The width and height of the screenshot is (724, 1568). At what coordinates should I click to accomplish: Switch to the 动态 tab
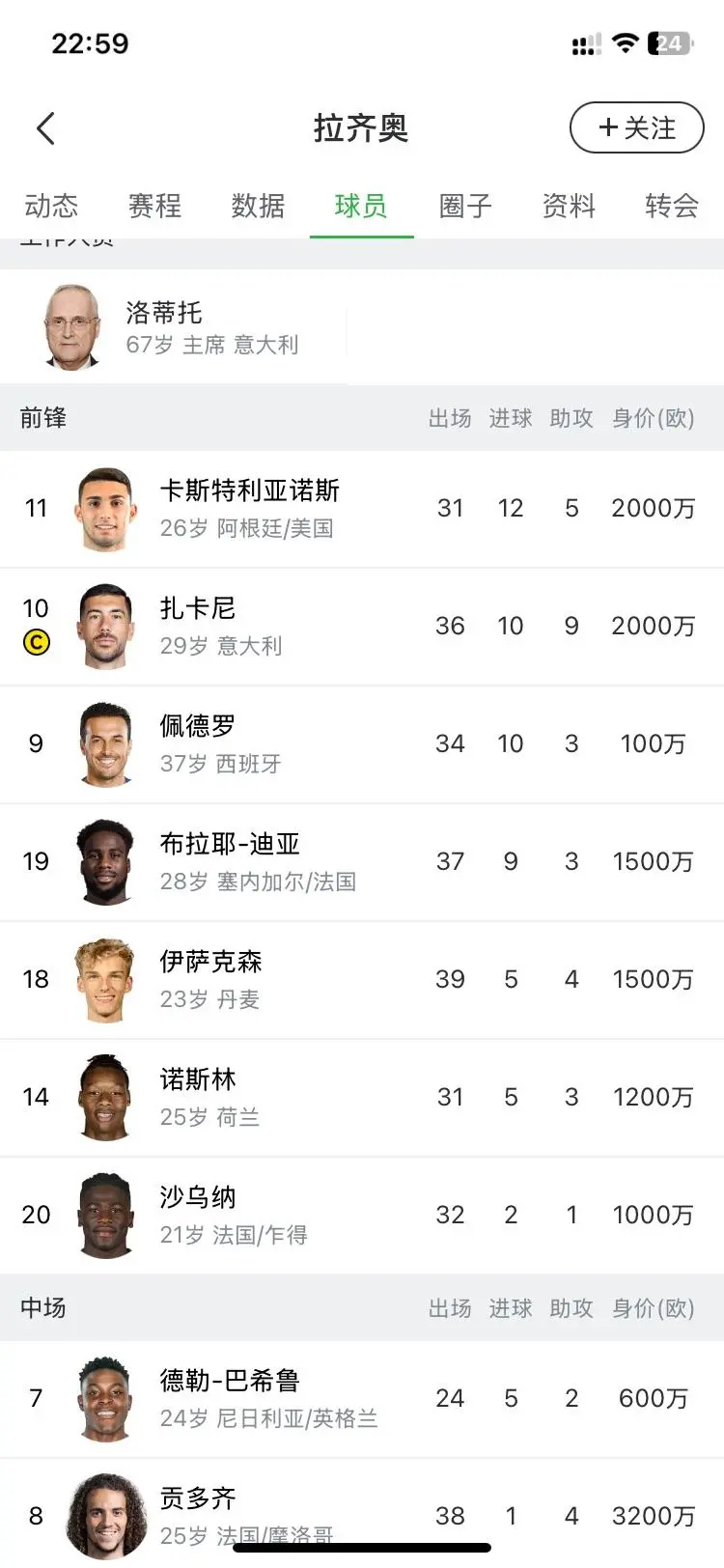click(x=51, y=206)
